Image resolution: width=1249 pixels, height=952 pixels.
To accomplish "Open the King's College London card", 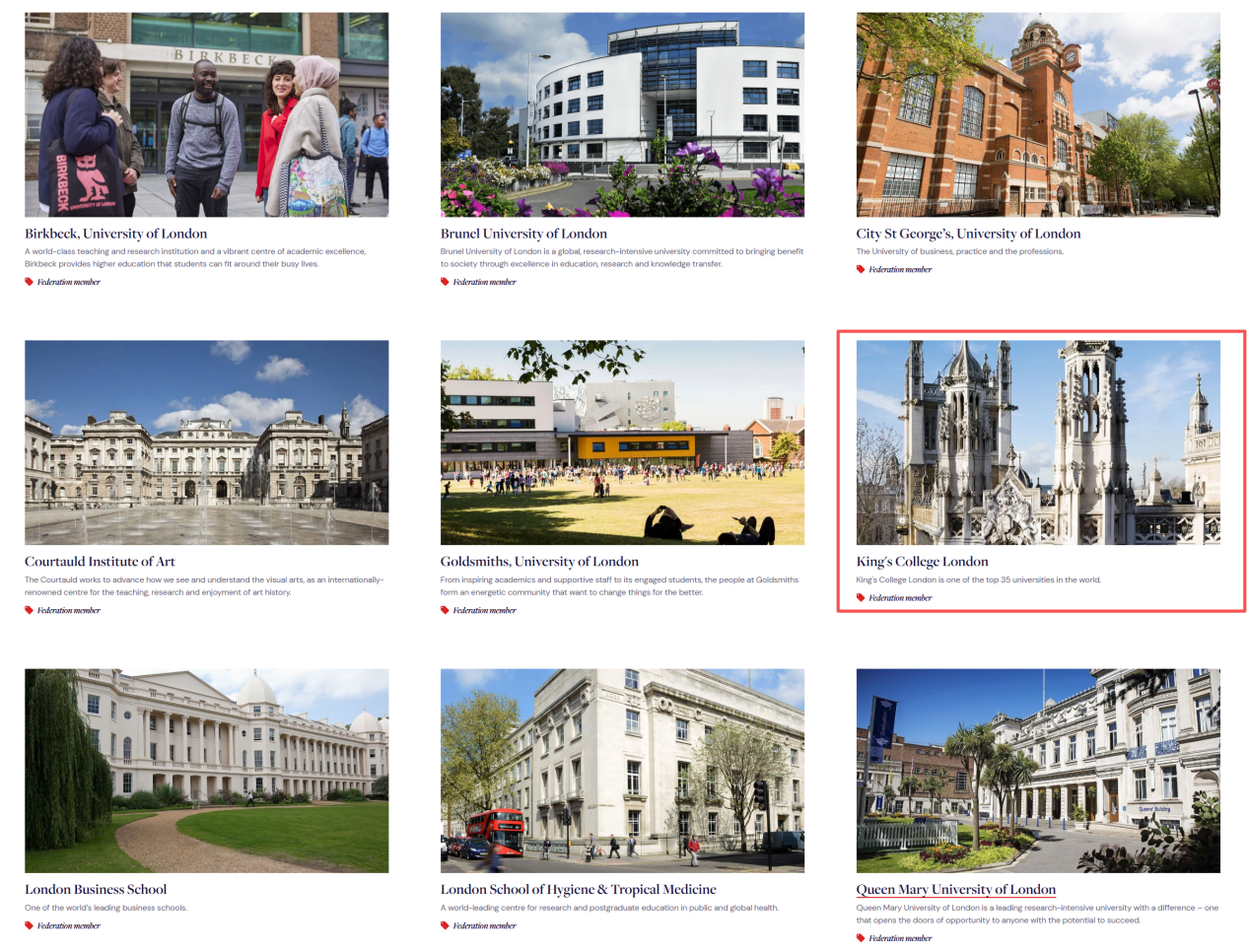I will 921,562.
